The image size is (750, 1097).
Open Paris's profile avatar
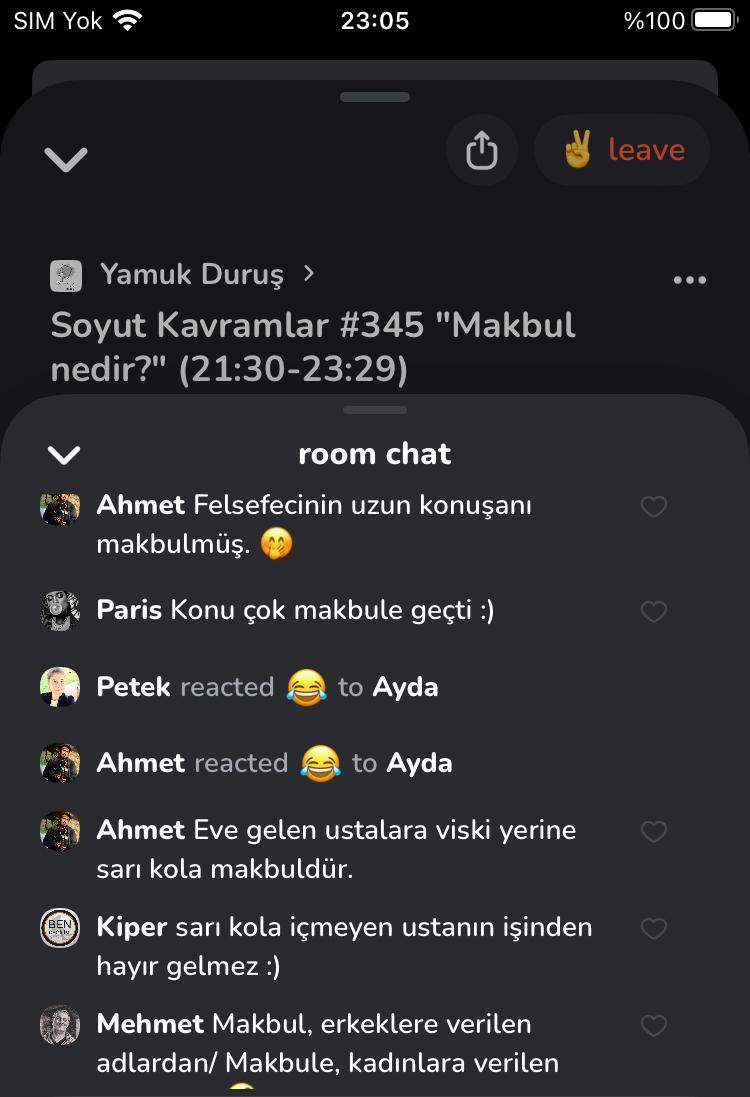pyautogui.click(x=60, y=610)
